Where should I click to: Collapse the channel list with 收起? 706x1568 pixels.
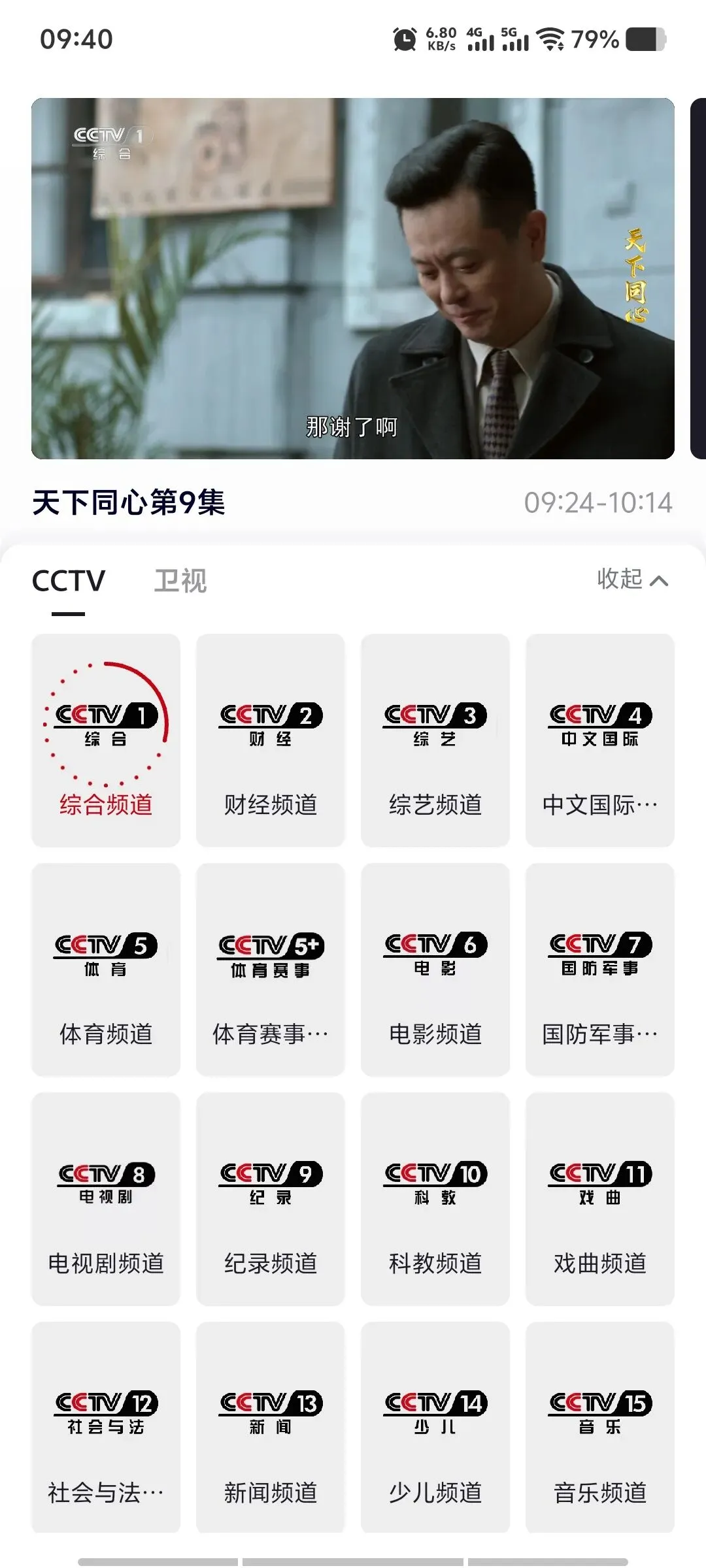[x=632, y=580]
